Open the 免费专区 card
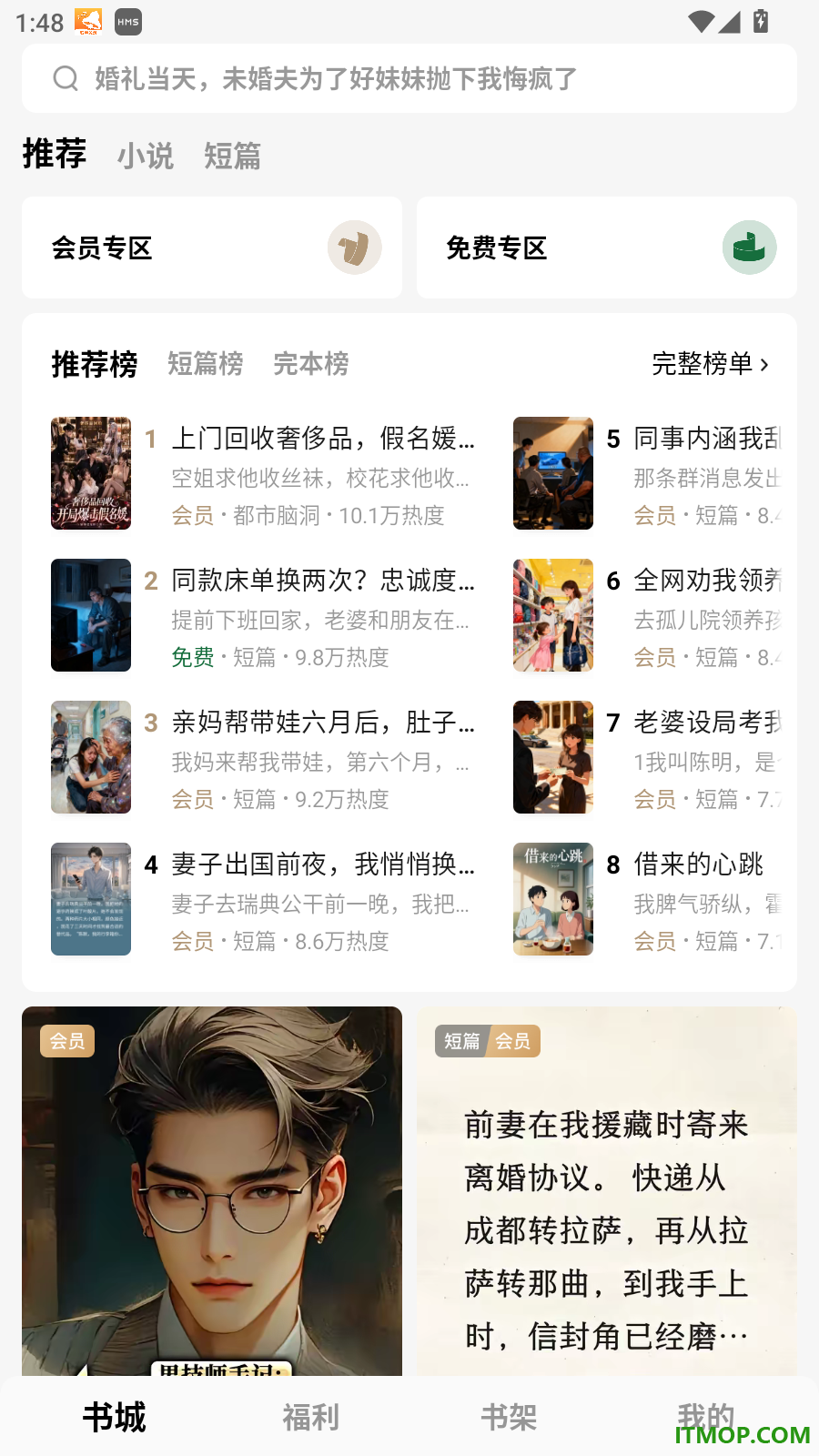 [x=607, y=248]
